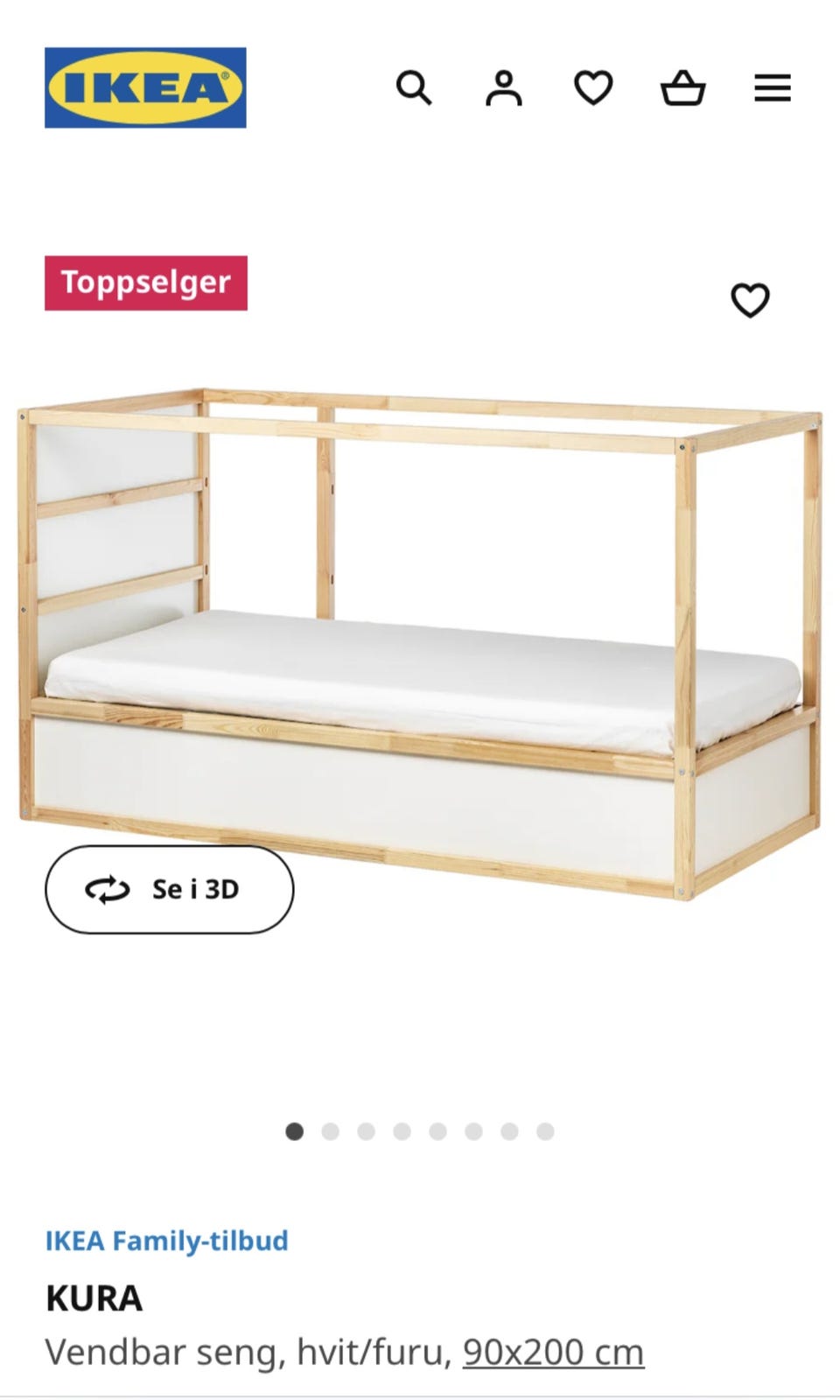Open the search icon in the header
Viewport: 840px width, 1400px height.
click(x=414, y=87)
